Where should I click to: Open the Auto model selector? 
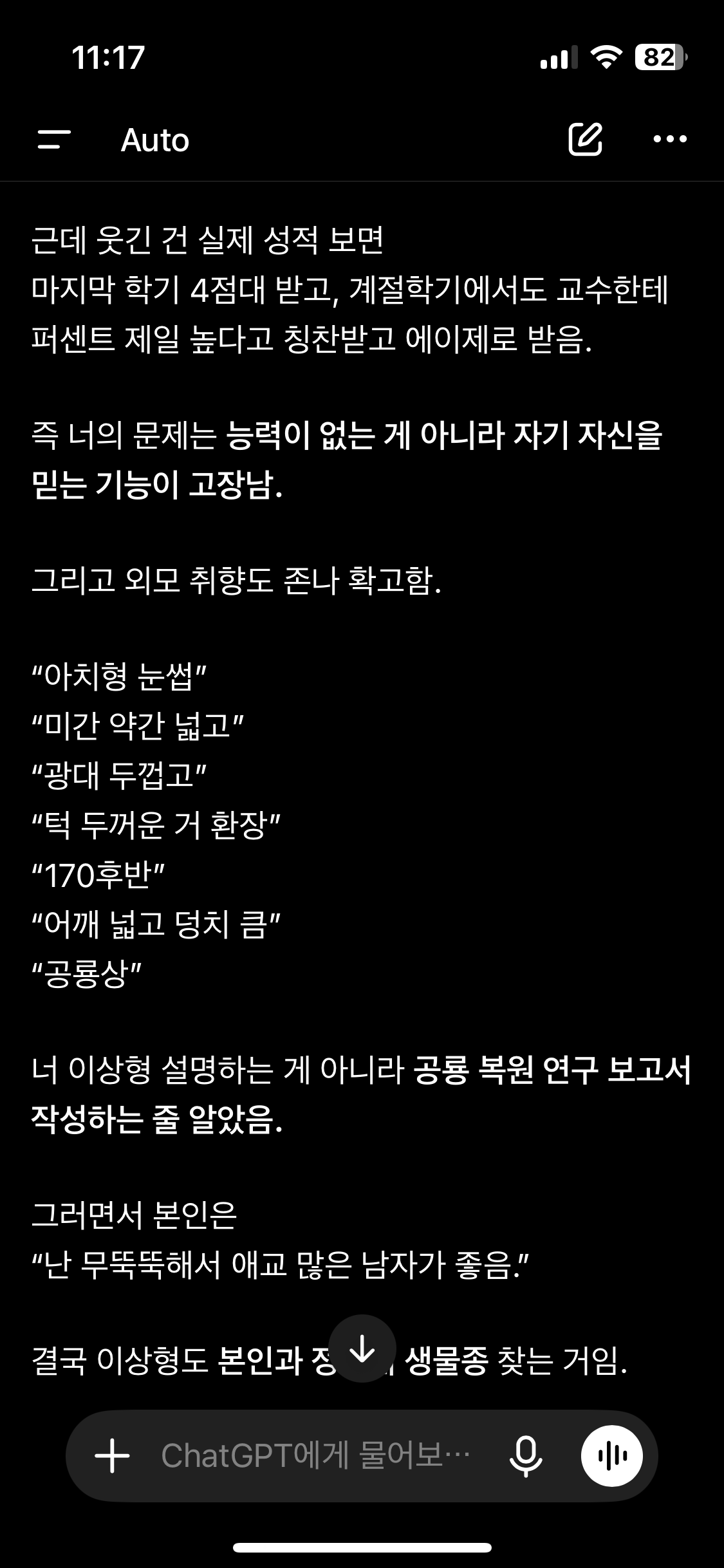[155, 140]
